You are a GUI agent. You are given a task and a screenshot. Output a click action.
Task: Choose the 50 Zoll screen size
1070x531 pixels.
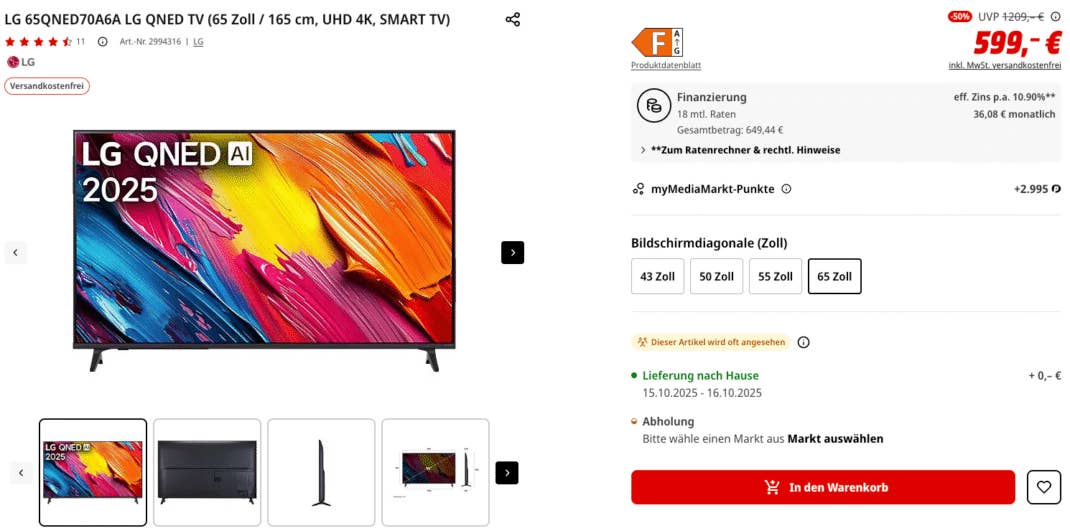(x=716, y=276)
